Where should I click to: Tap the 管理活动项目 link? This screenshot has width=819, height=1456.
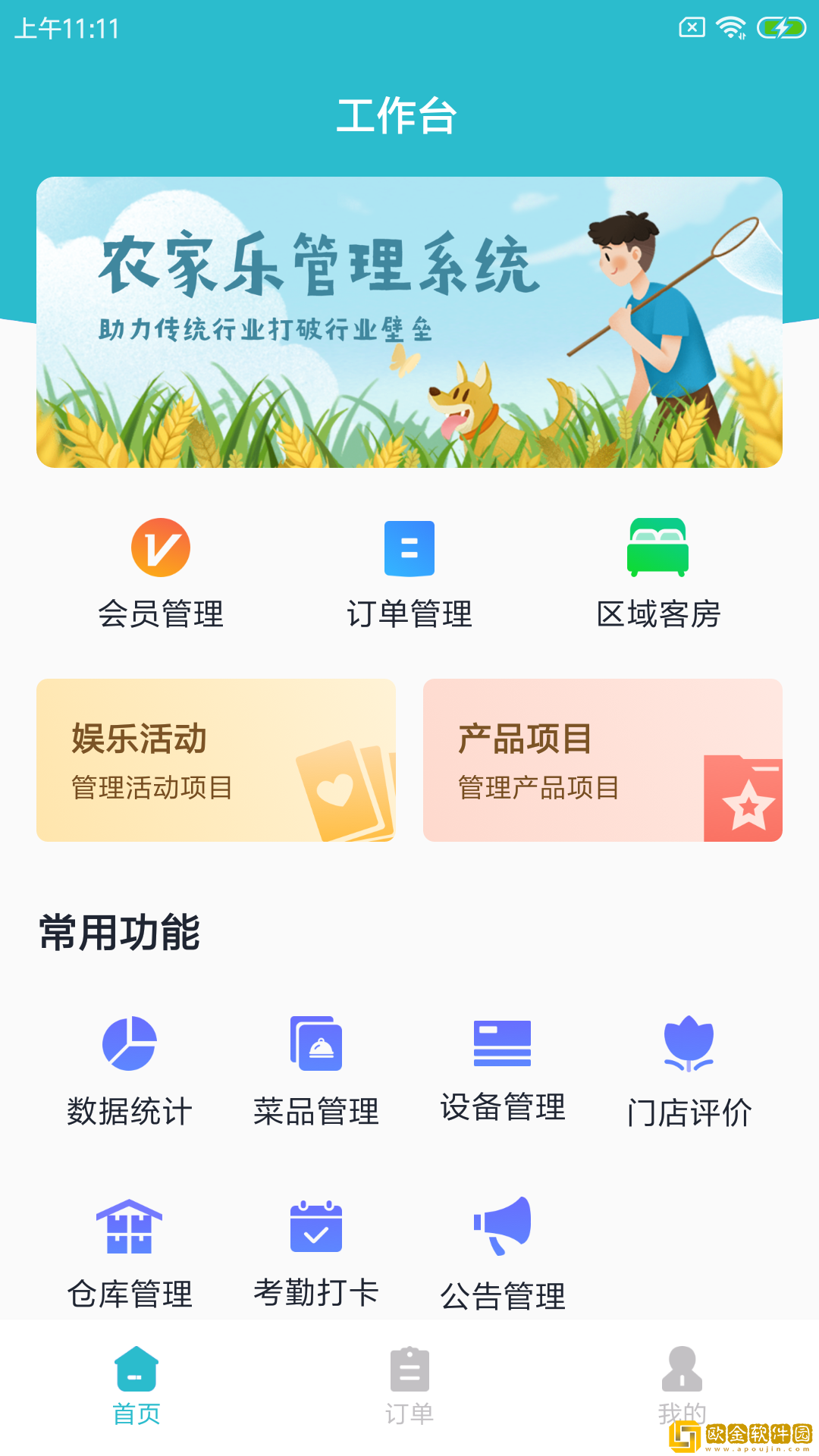coord(150,789)
